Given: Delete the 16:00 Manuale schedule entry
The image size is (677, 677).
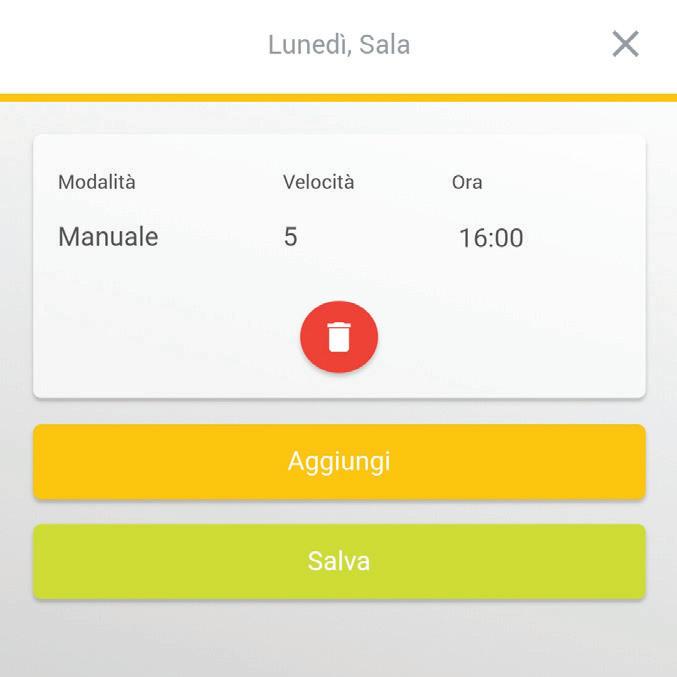Looking at the screenshot, I should 339,338.
